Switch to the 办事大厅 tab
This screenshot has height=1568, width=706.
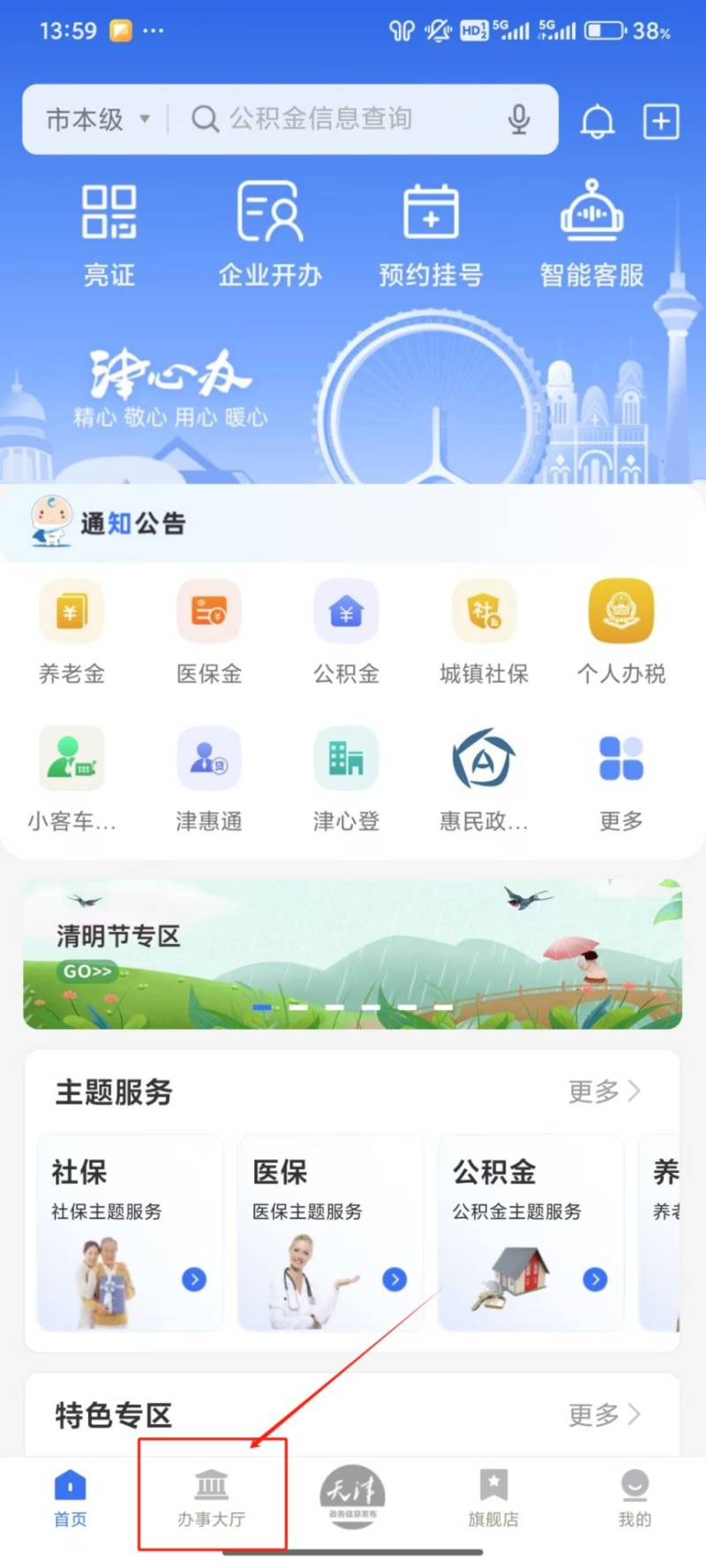pos(211,1497)
